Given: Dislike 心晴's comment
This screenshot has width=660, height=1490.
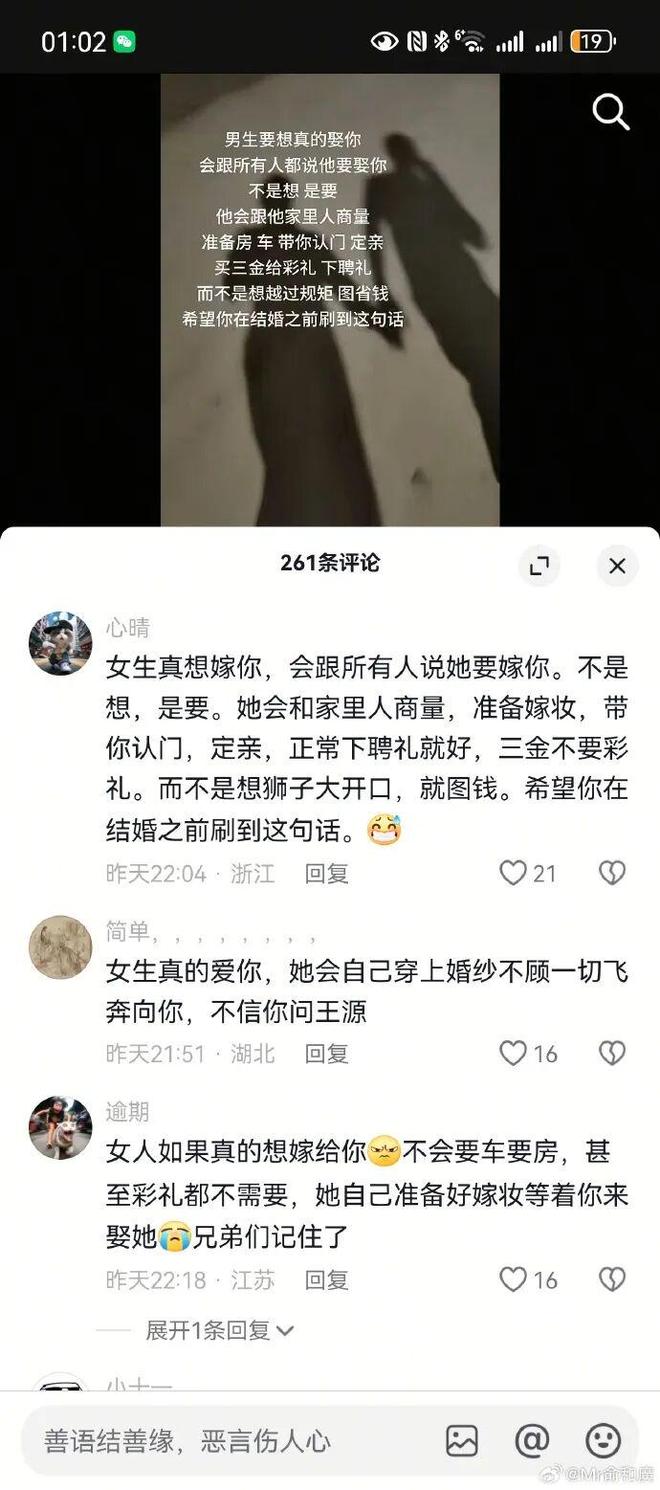Looking at the screenshot, I should point(611,873).
